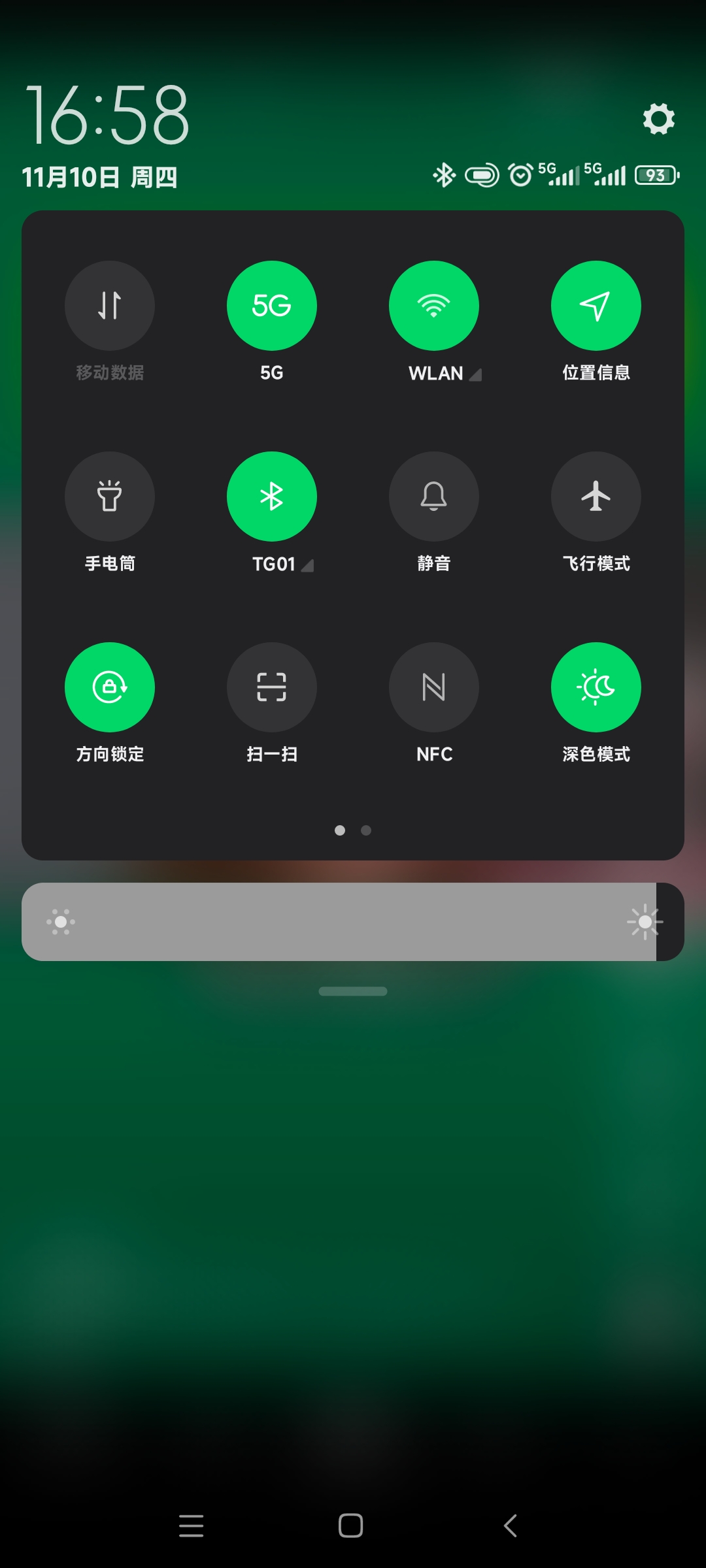Image resolution: width=706 pixels, height=1568 pixels.
Task: Tap the brightness slider bar
Action: click(353, 922)
